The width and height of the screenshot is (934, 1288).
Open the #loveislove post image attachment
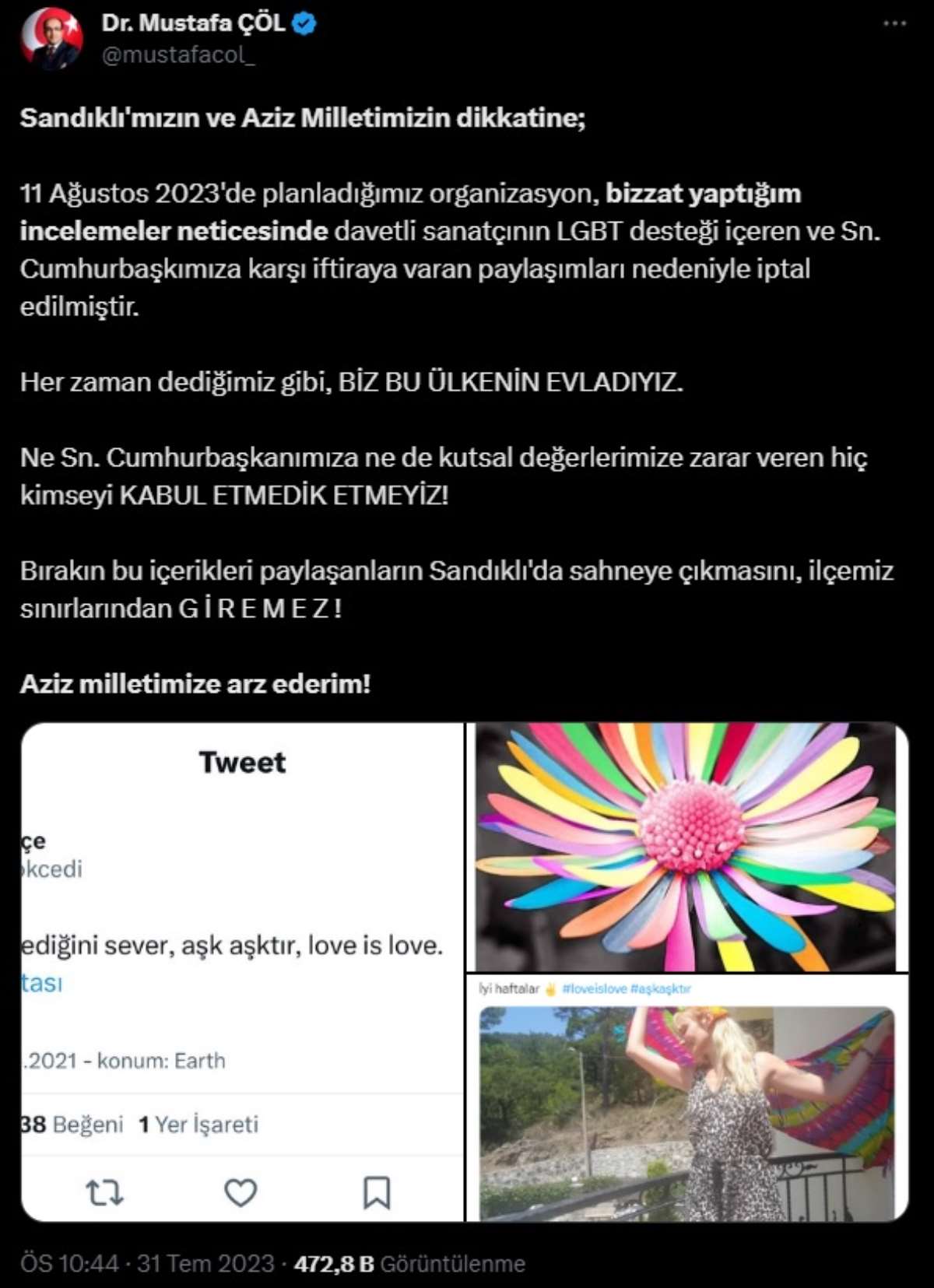(687, 1098)
